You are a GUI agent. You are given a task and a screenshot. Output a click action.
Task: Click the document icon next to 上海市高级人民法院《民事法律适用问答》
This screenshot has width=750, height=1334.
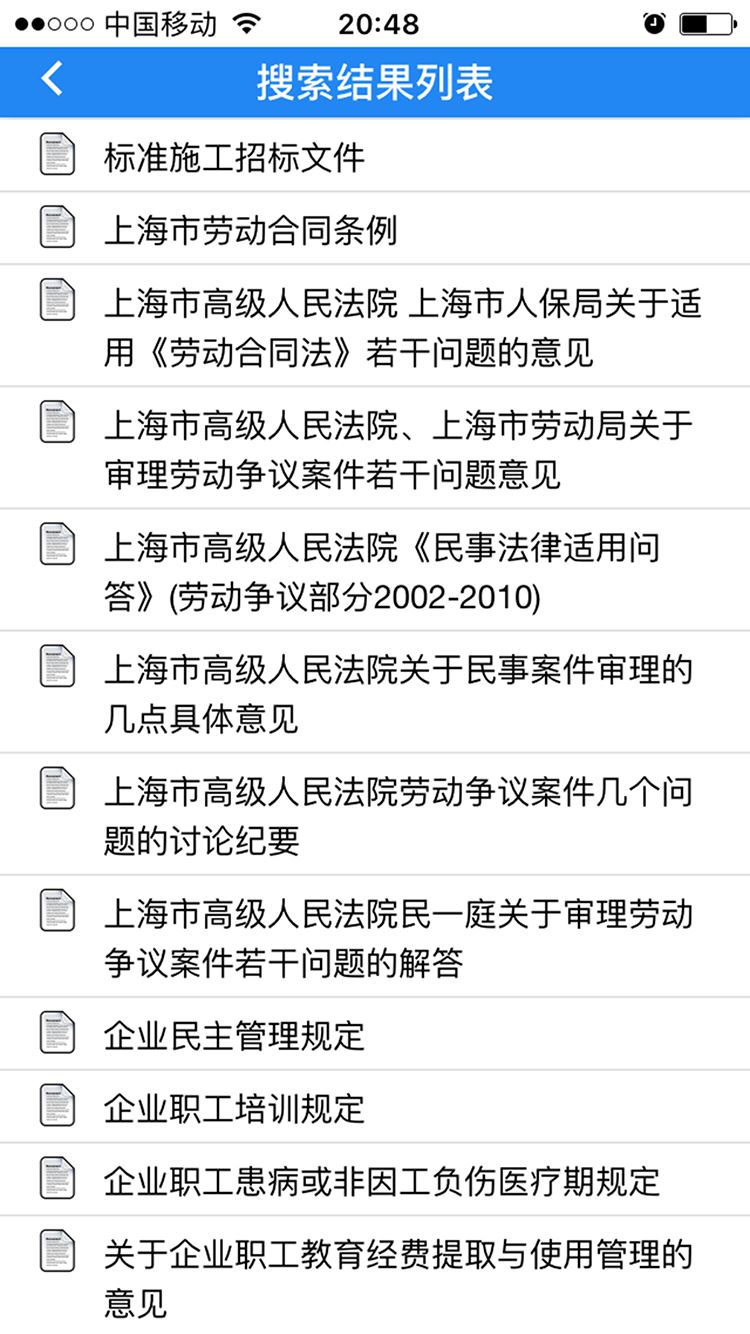(57, 545)
